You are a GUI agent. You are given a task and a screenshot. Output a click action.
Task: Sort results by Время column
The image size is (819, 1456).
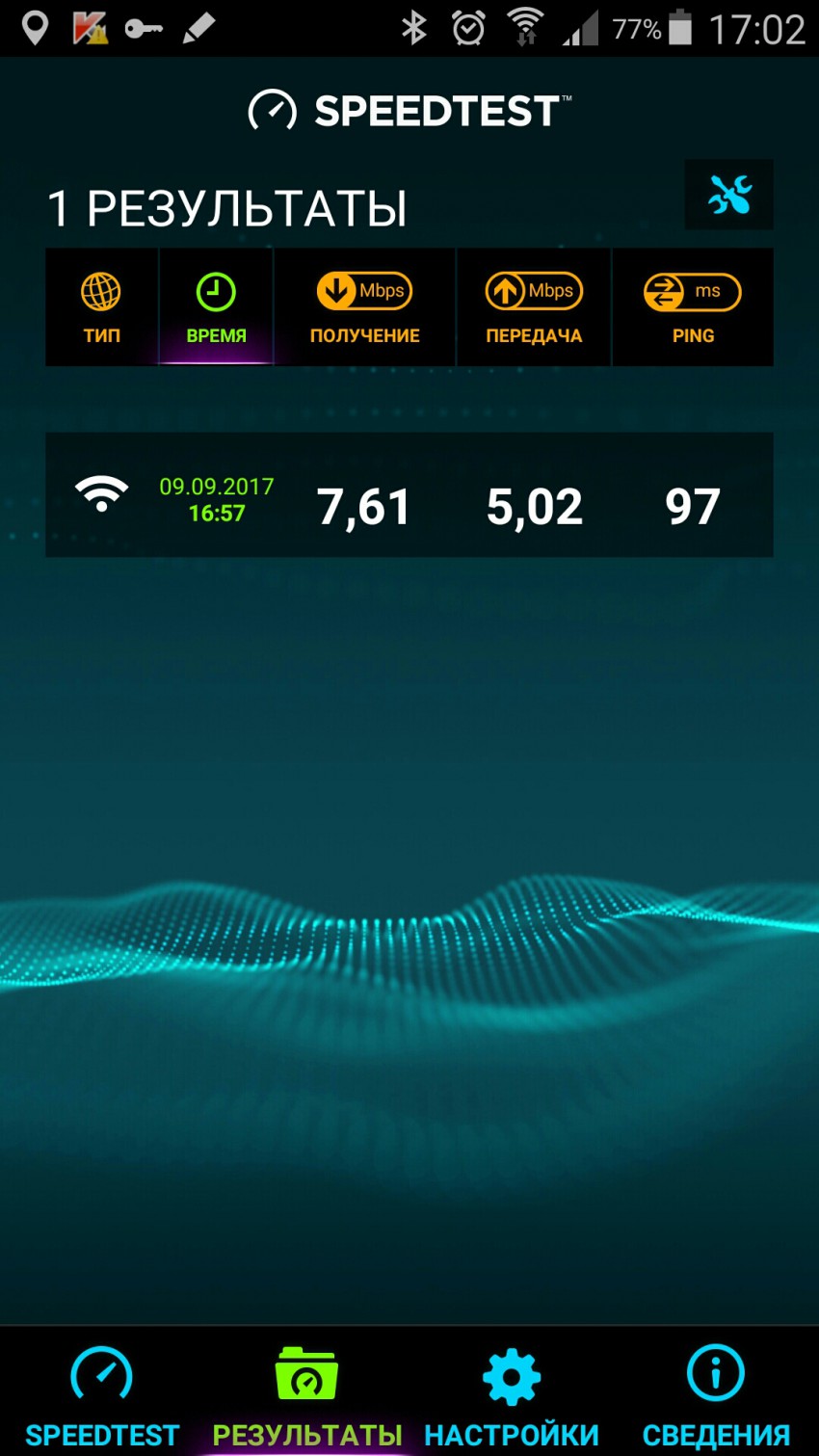coord(216,307)
